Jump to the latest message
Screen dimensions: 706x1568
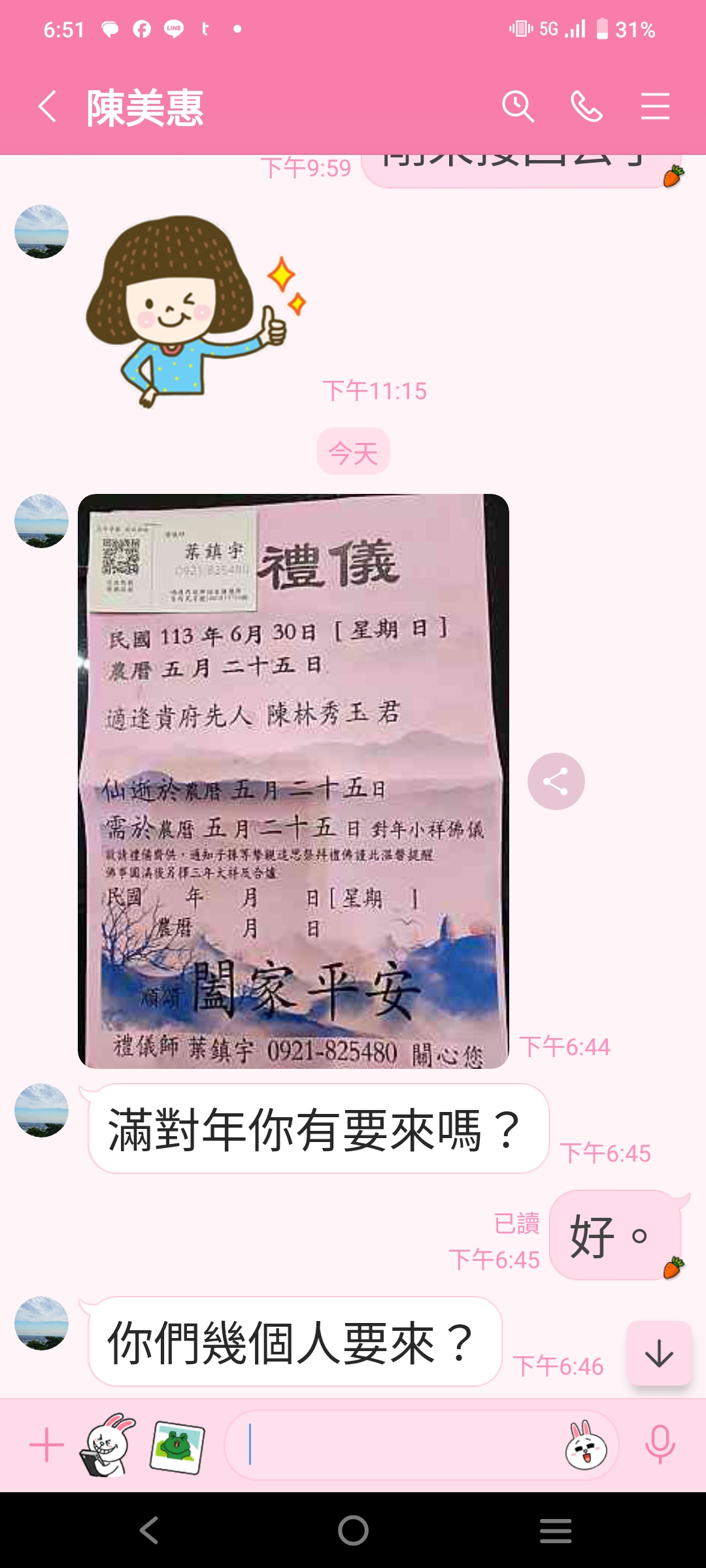click(x=659, y=1353)
